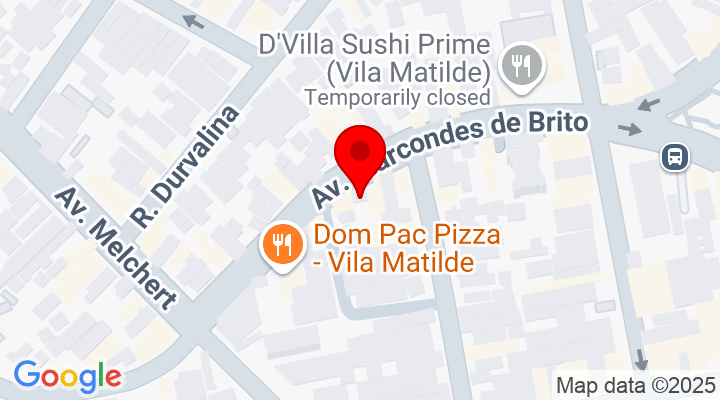Open Dom Pac Pizza restaurant marker
Viewport: 720px width, 400px height.
[x=282, y=244]
